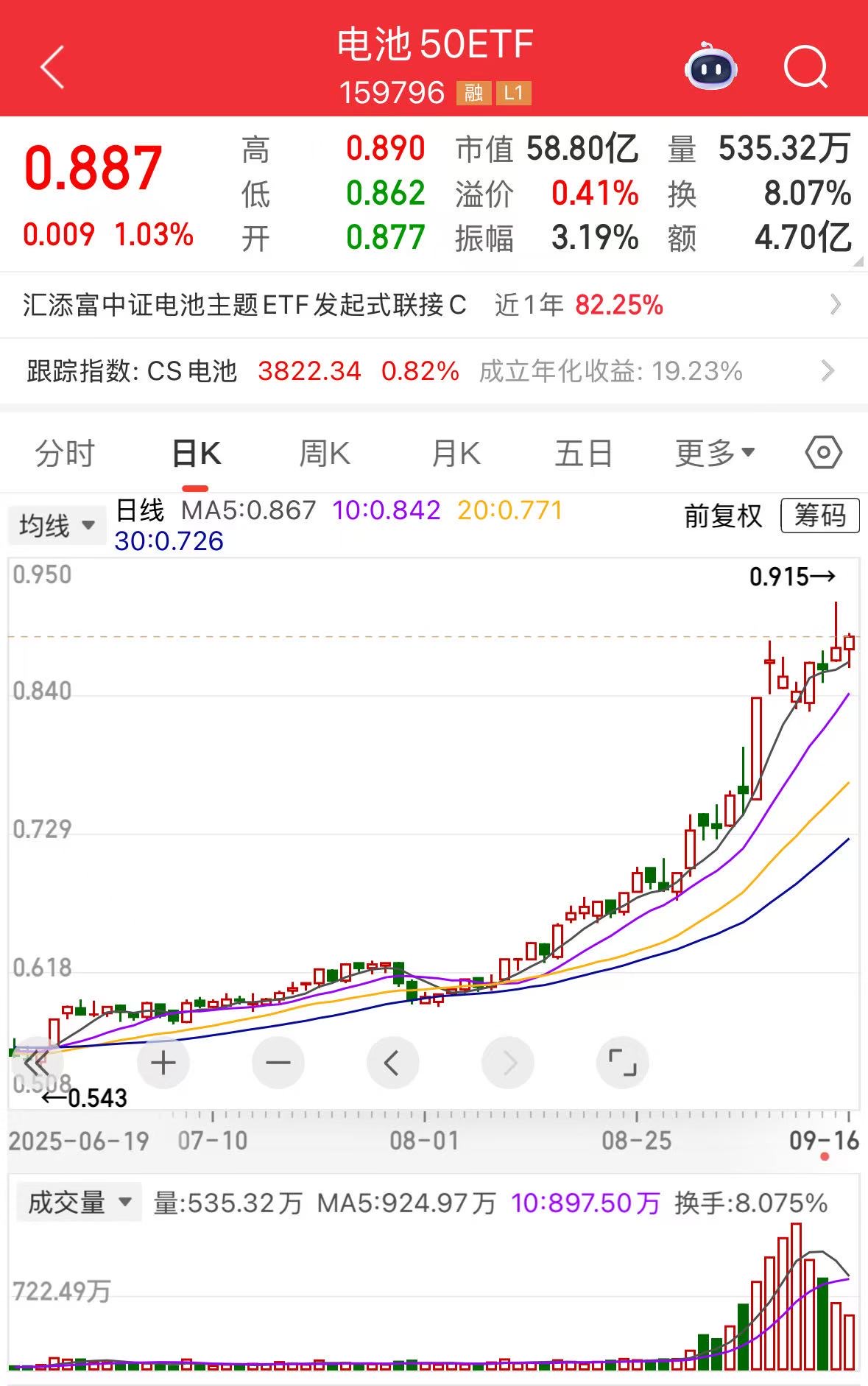Viewport: 868px width, 1386px height.
Task: Open chart settings hexagon icon
Action: point(823,453)
